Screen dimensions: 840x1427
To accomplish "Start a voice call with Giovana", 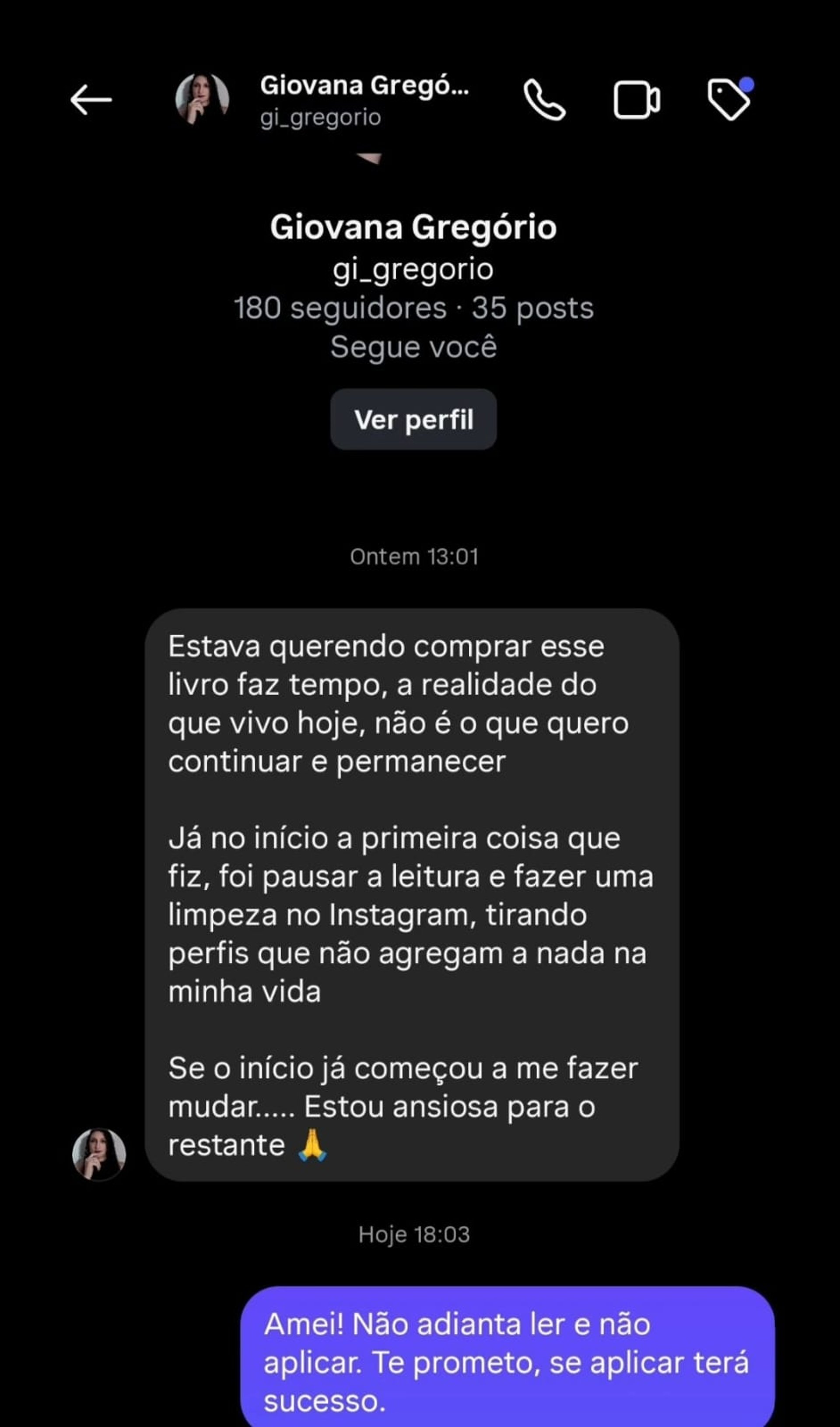I will 544,100.
